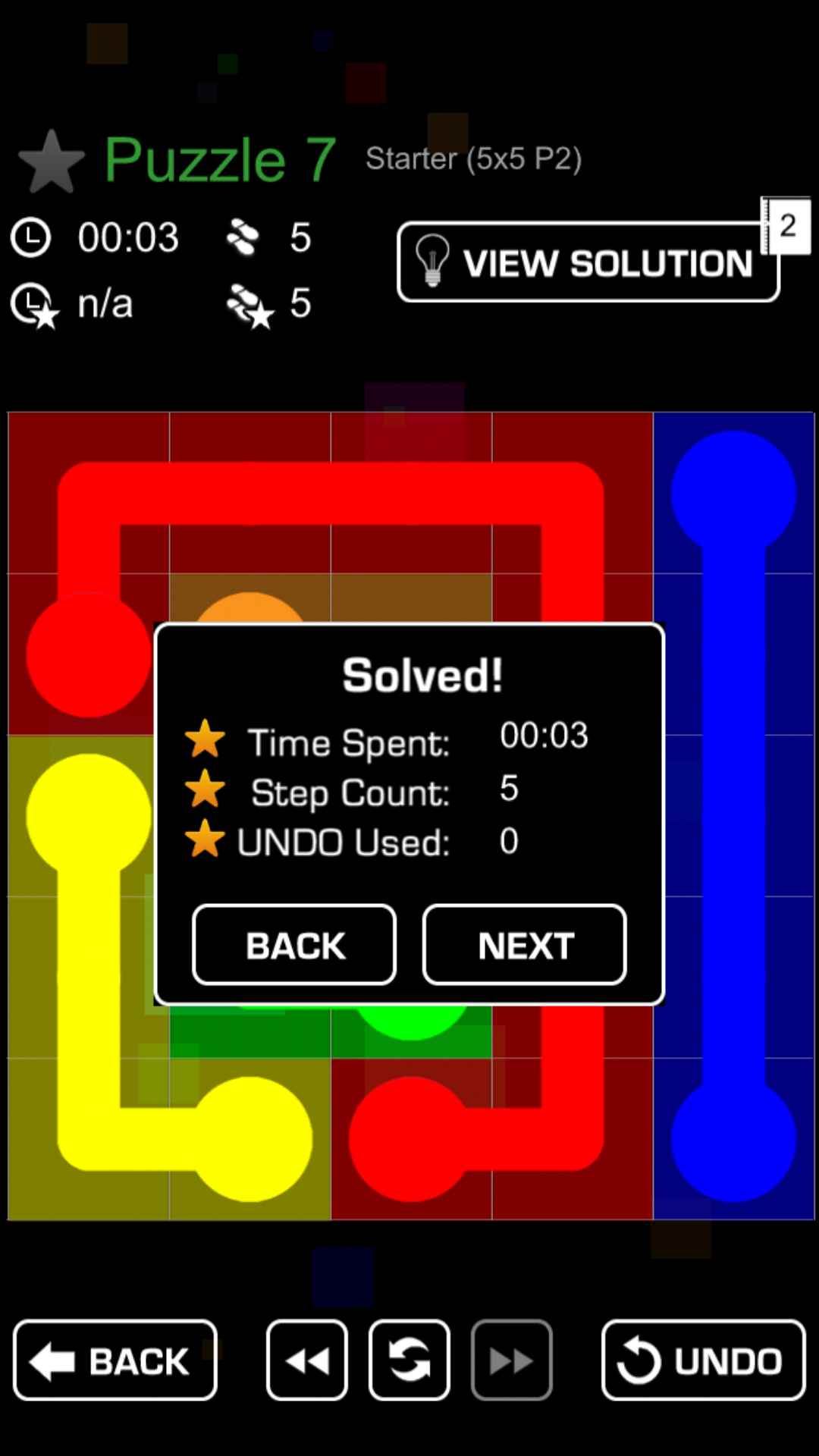The width and height of the screenshot is (819, 1456).
Task: Undo the last move
Action: click(703, 1360)
